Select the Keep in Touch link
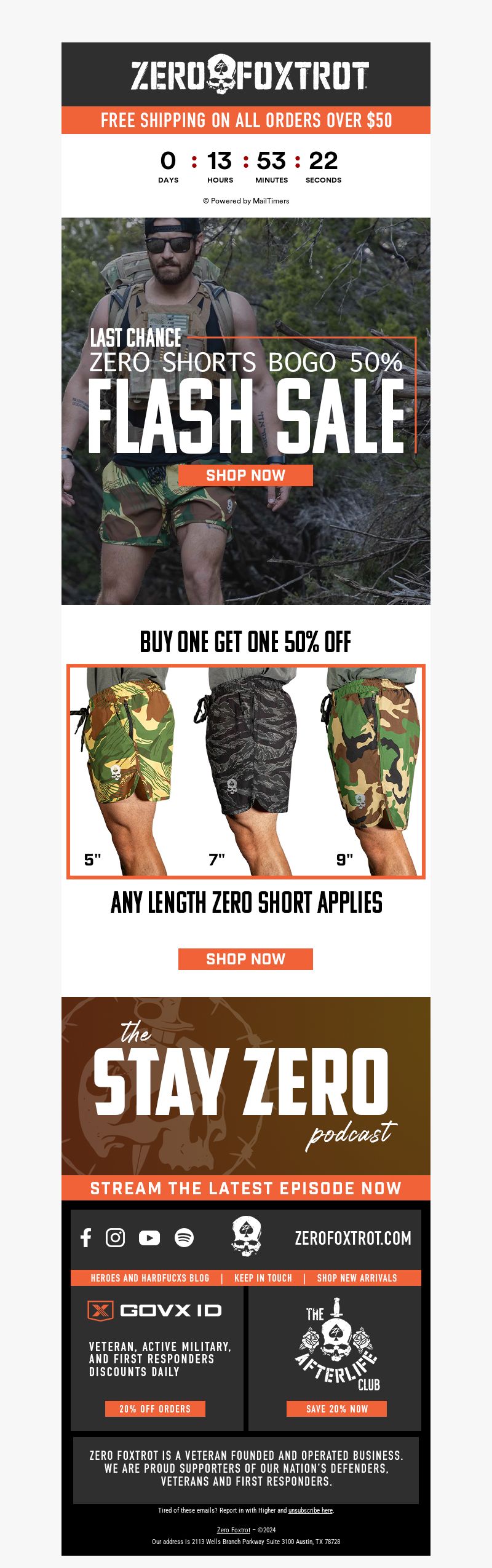 [263, 1278]
